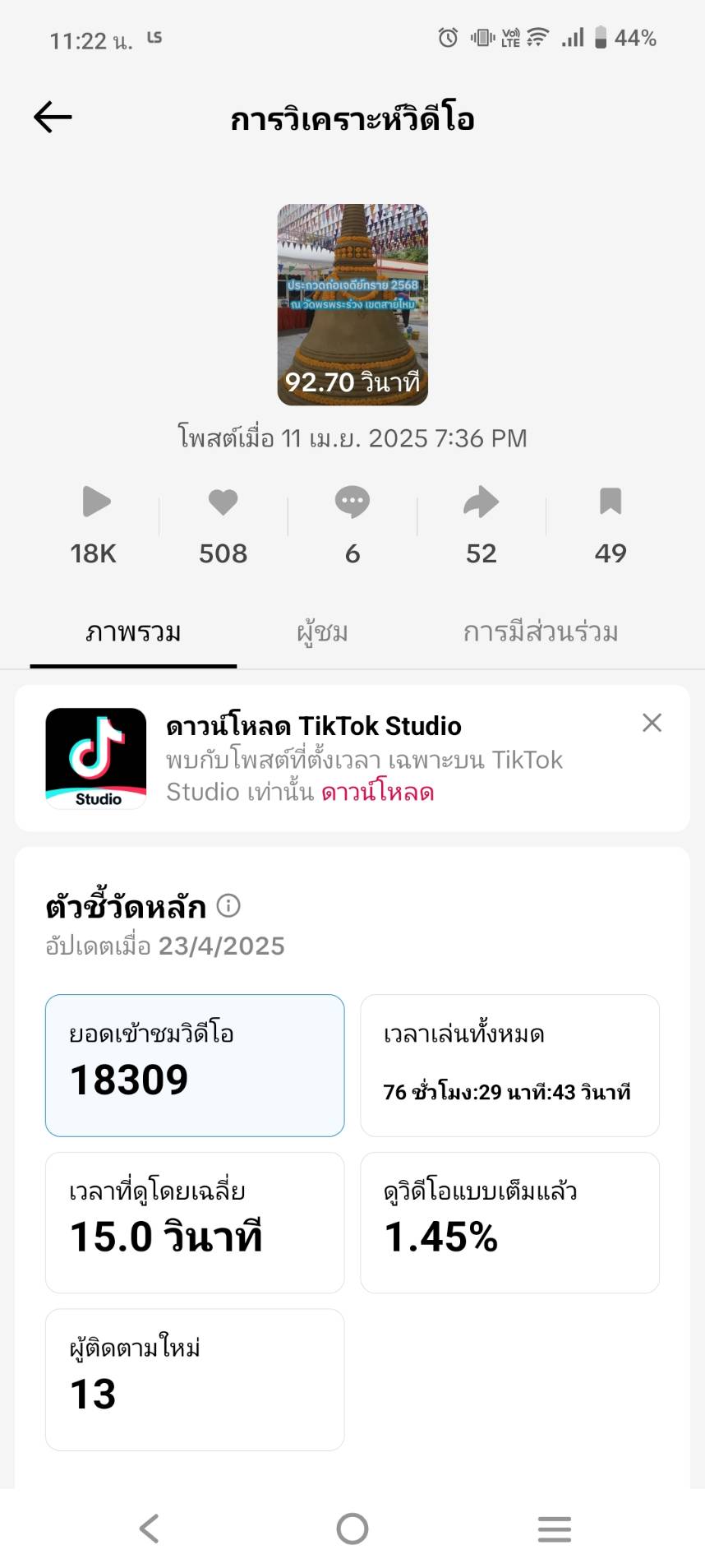
Task: Choose the เวลาที่ดูโดยเฉลี่ย card
Action: click(x=195, y=1223)
